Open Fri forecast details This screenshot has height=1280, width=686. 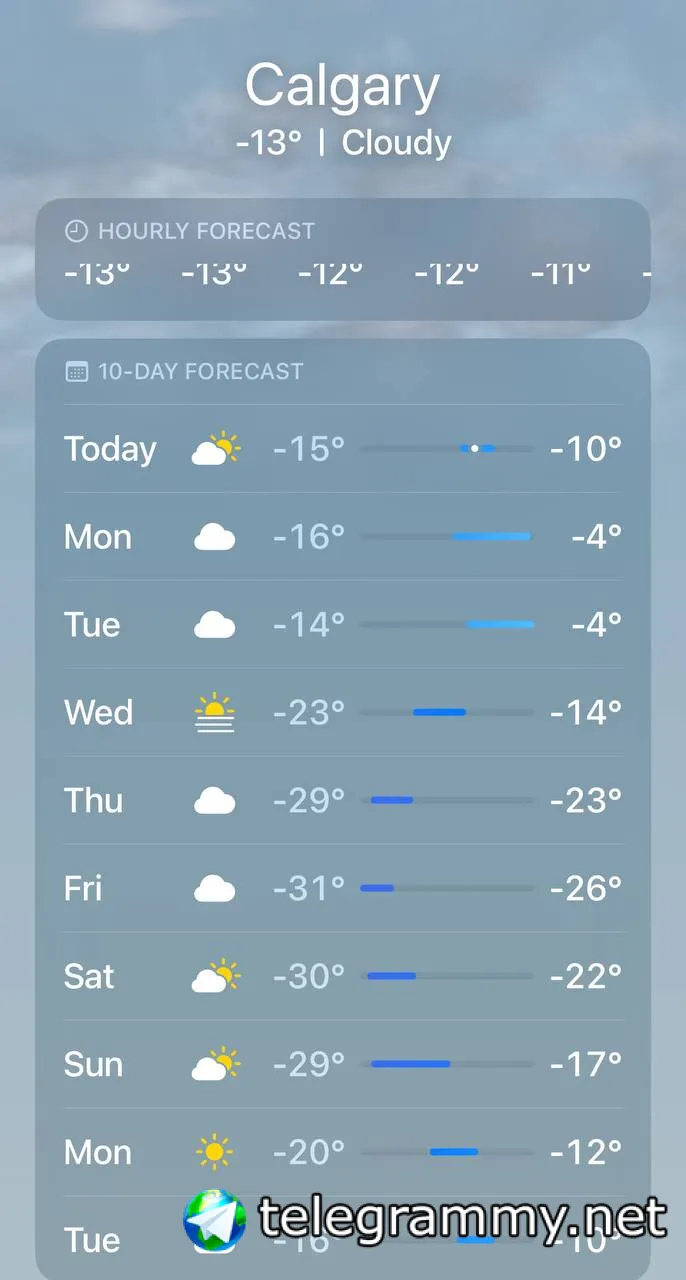pos(342,889)
